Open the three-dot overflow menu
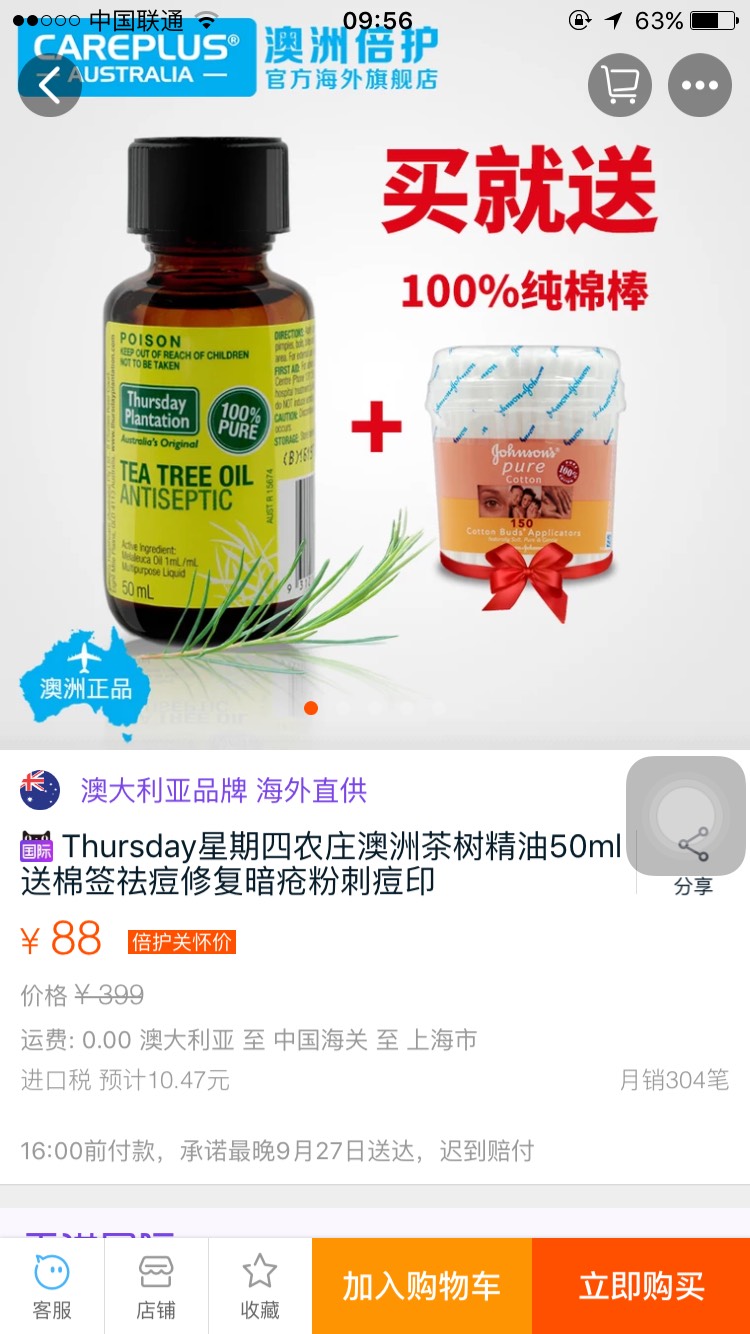Viewport: 750px width, 1334px height. [700, 85]
